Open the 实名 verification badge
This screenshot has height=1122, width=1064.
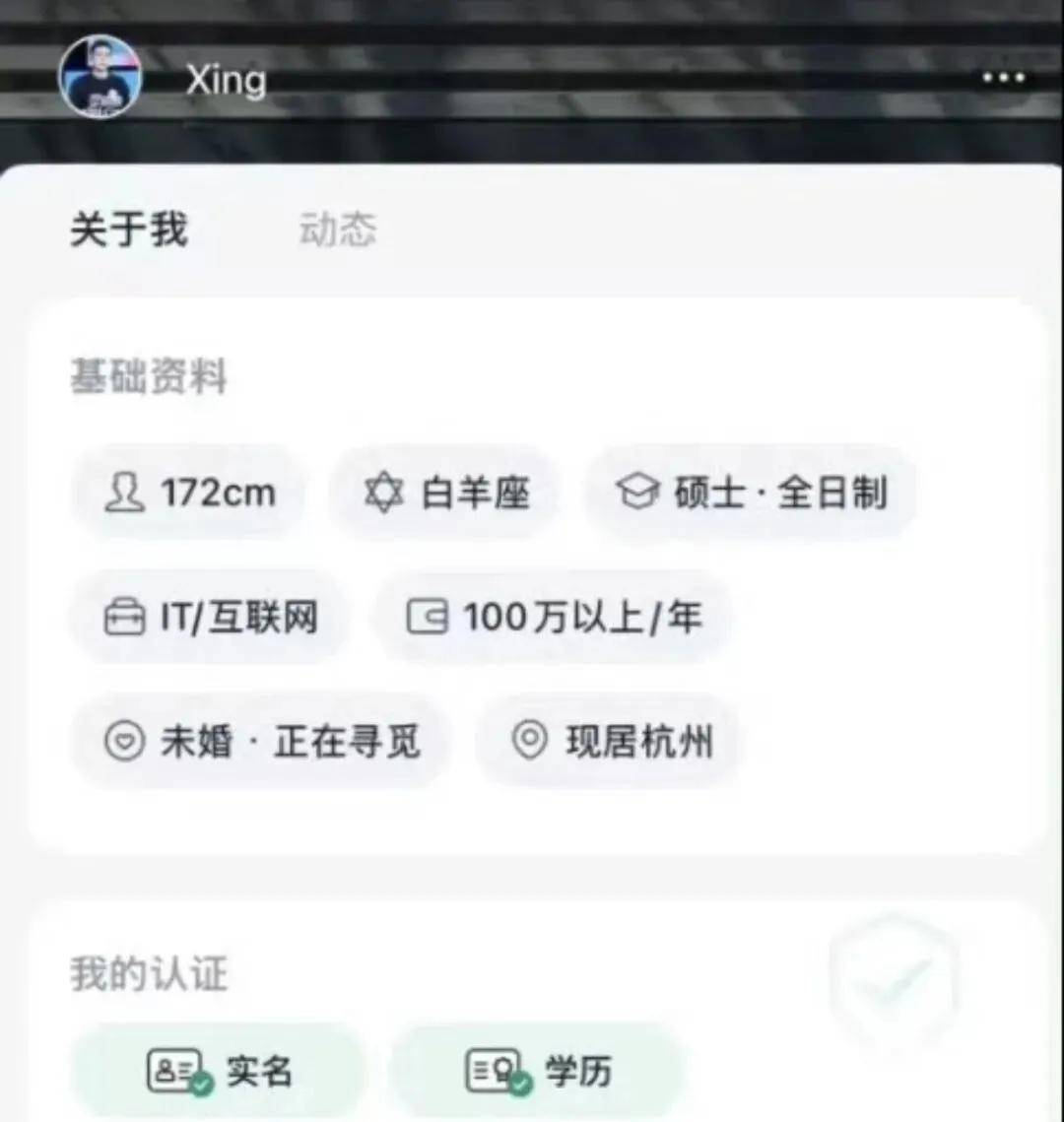coord(219,1072)
